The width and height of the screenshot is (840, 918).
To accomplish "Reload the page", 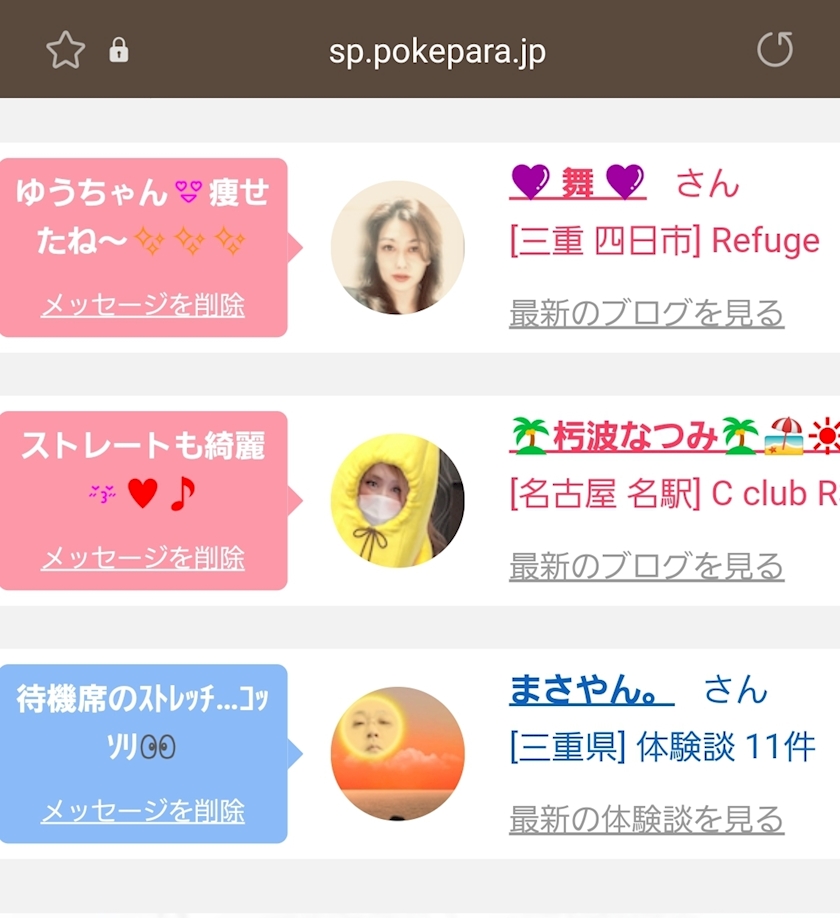I will (x=775, y=50).
